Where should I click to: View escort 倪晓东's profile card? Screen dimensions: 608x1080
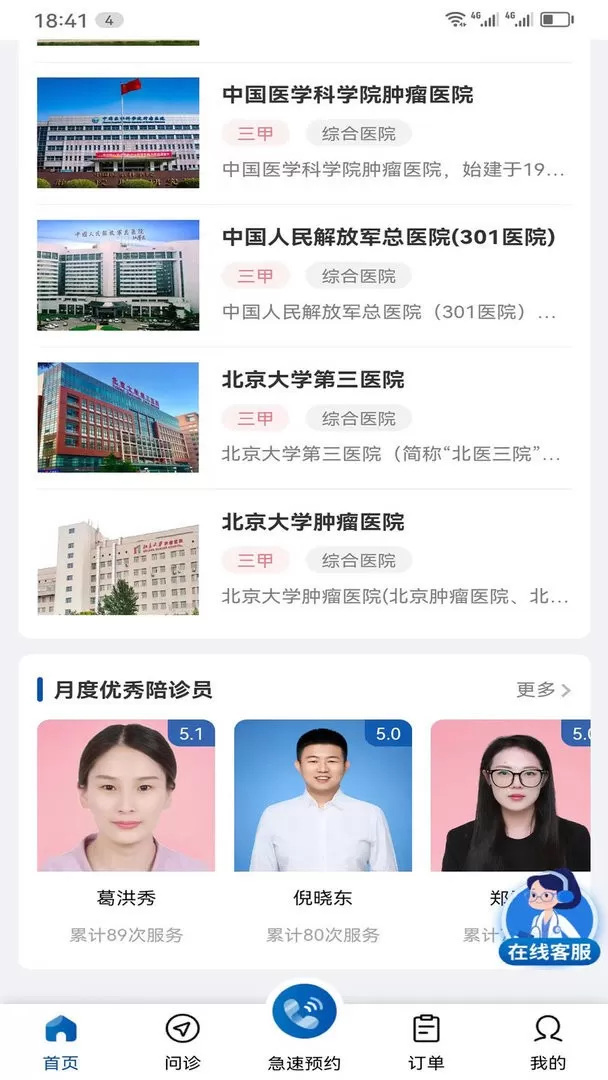click(323, 833)
